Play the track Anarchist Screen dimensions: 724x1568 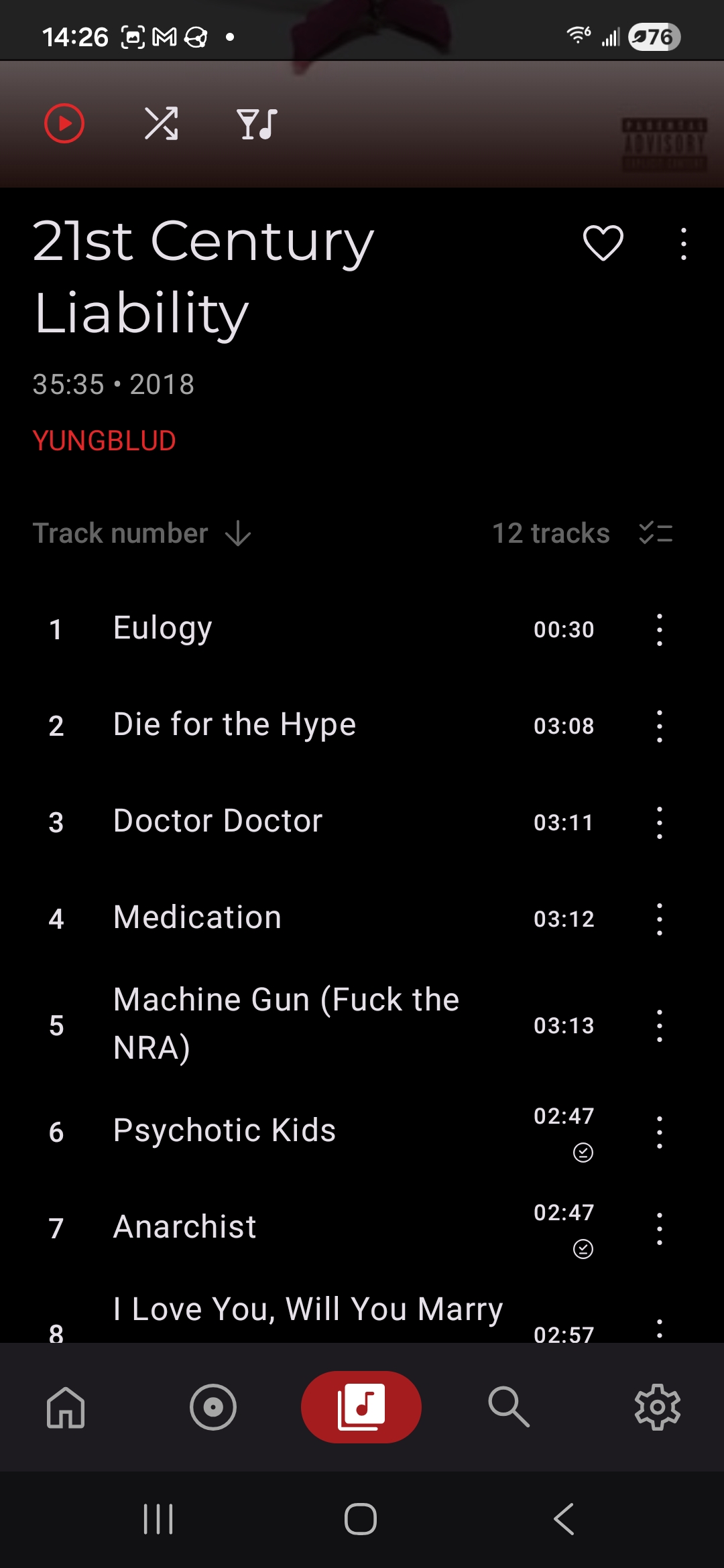(x=185, y=1228)
